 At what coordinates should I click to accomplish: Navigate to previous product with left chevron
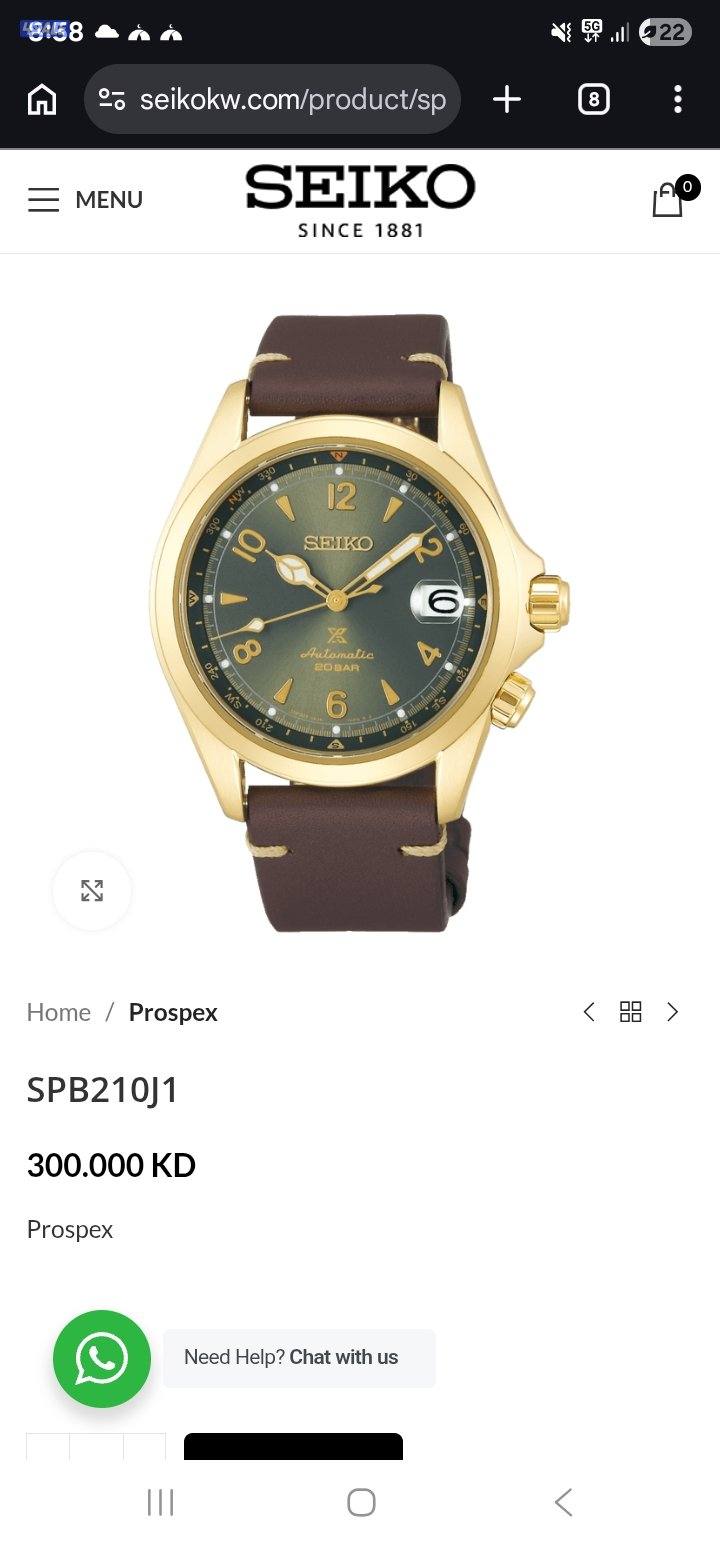589,1012
